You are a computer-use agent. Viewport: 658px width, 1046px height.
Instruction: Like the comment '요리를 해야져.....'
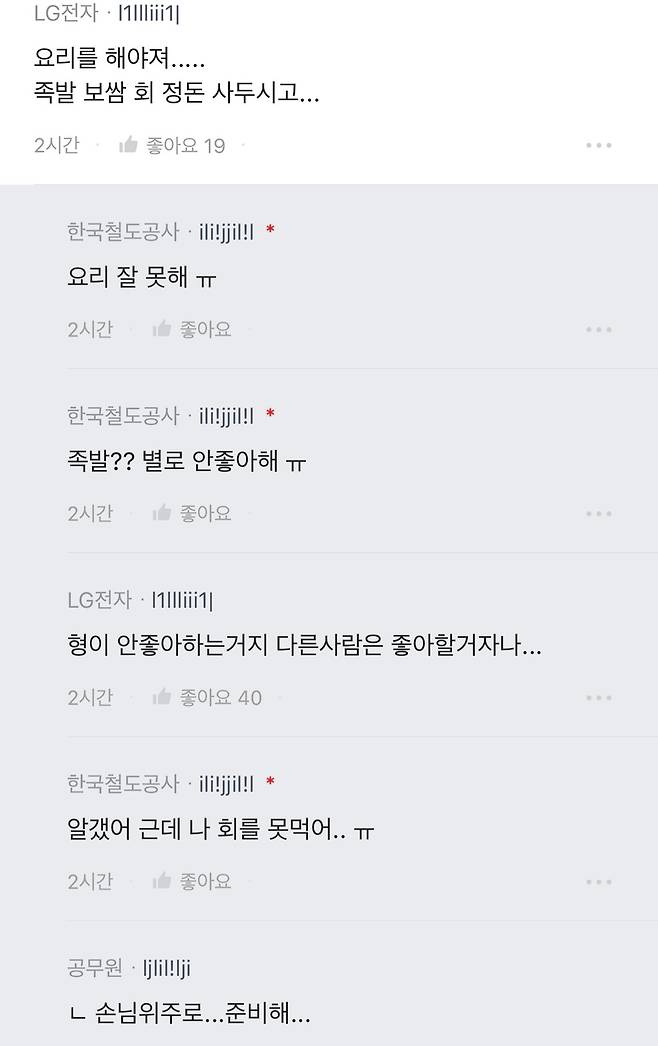click(128, 146)
